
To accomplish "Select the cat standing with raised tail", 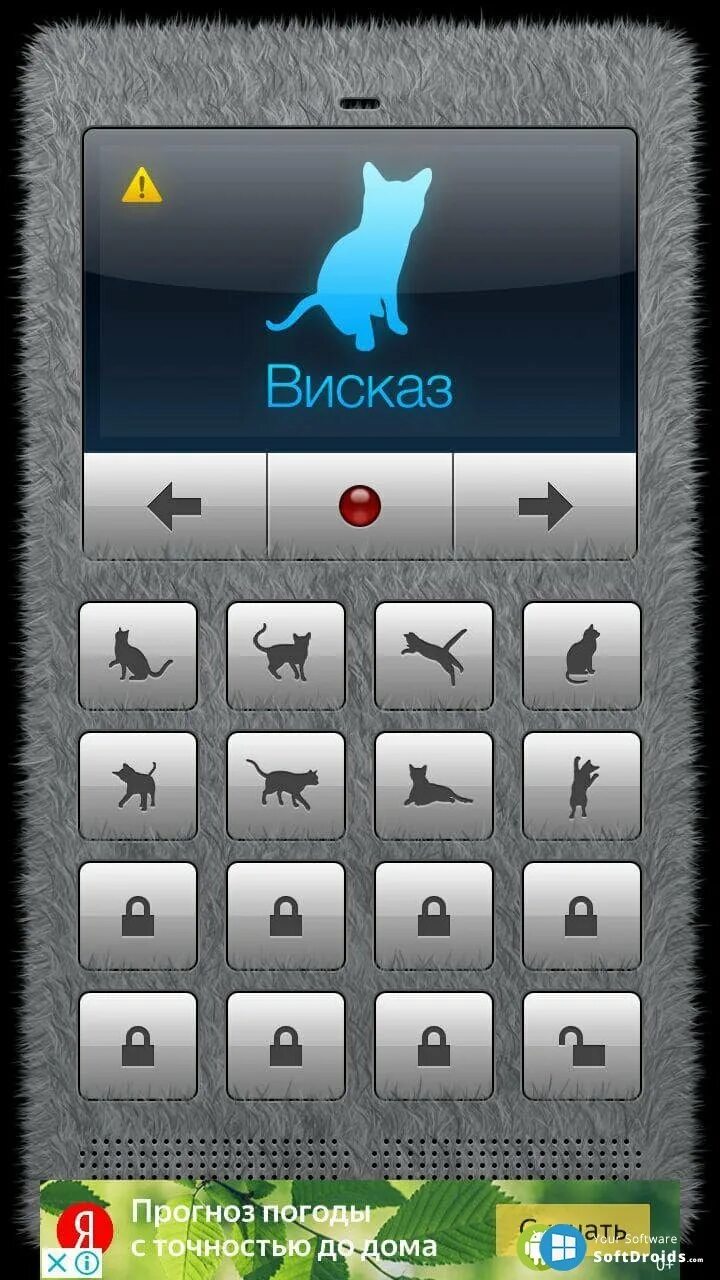I will click(x=286, y=656).
